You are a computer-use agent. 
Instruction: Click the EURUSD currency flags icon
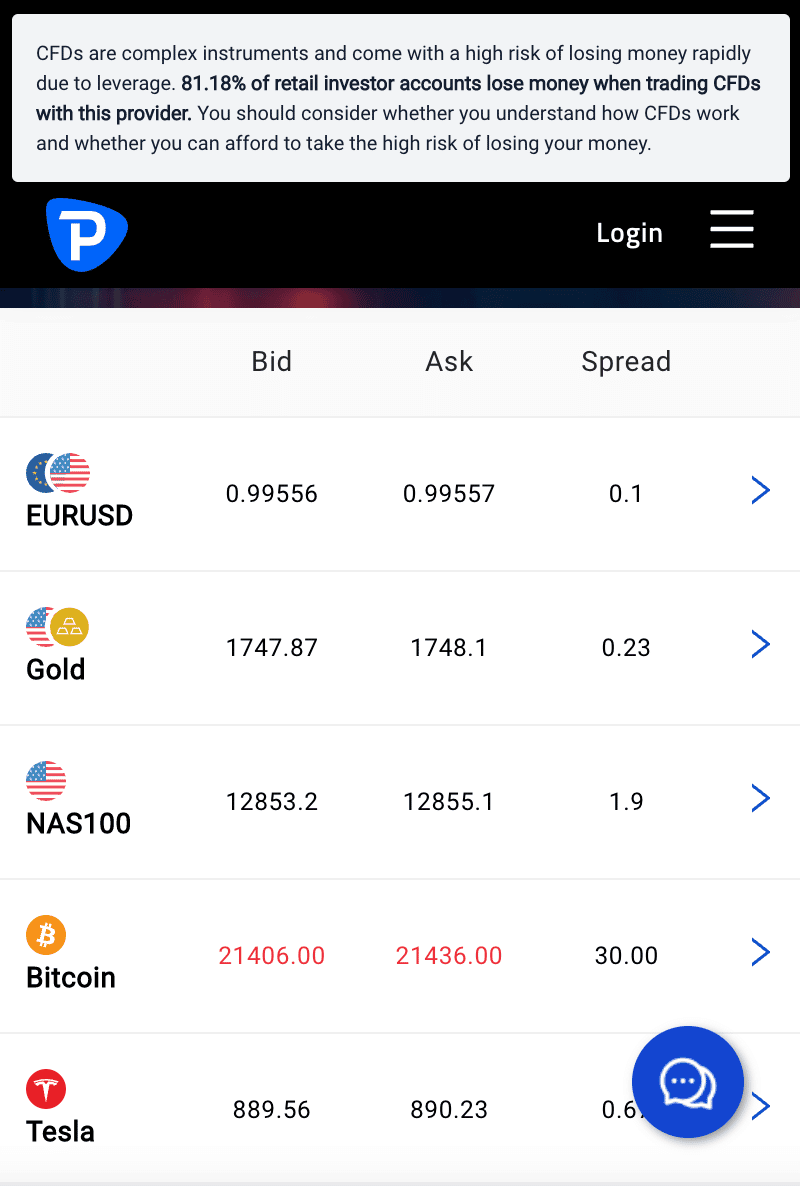click(x=56, y=472)
